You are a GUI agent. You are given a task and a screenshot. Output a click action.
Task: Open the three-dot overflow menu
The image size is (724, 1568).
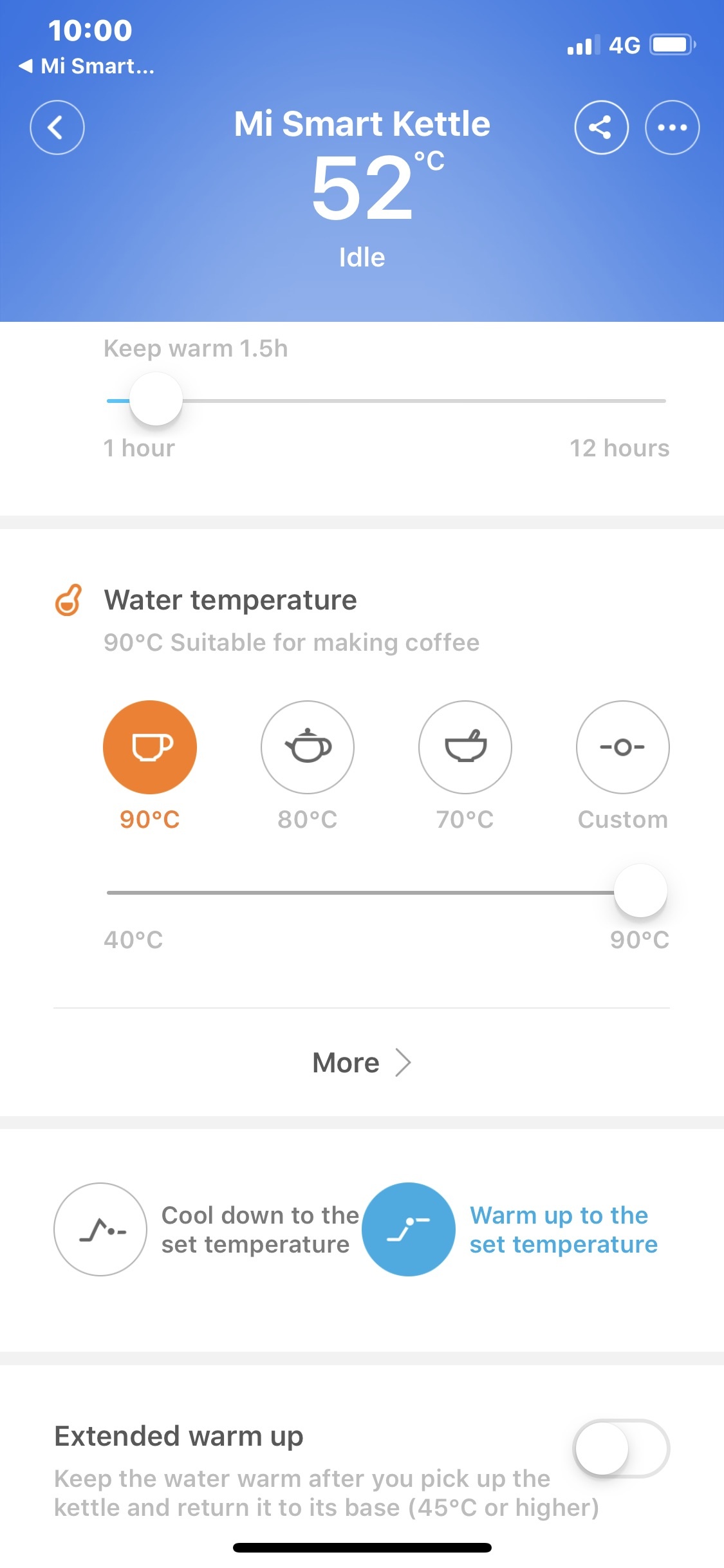pos(672,127)
